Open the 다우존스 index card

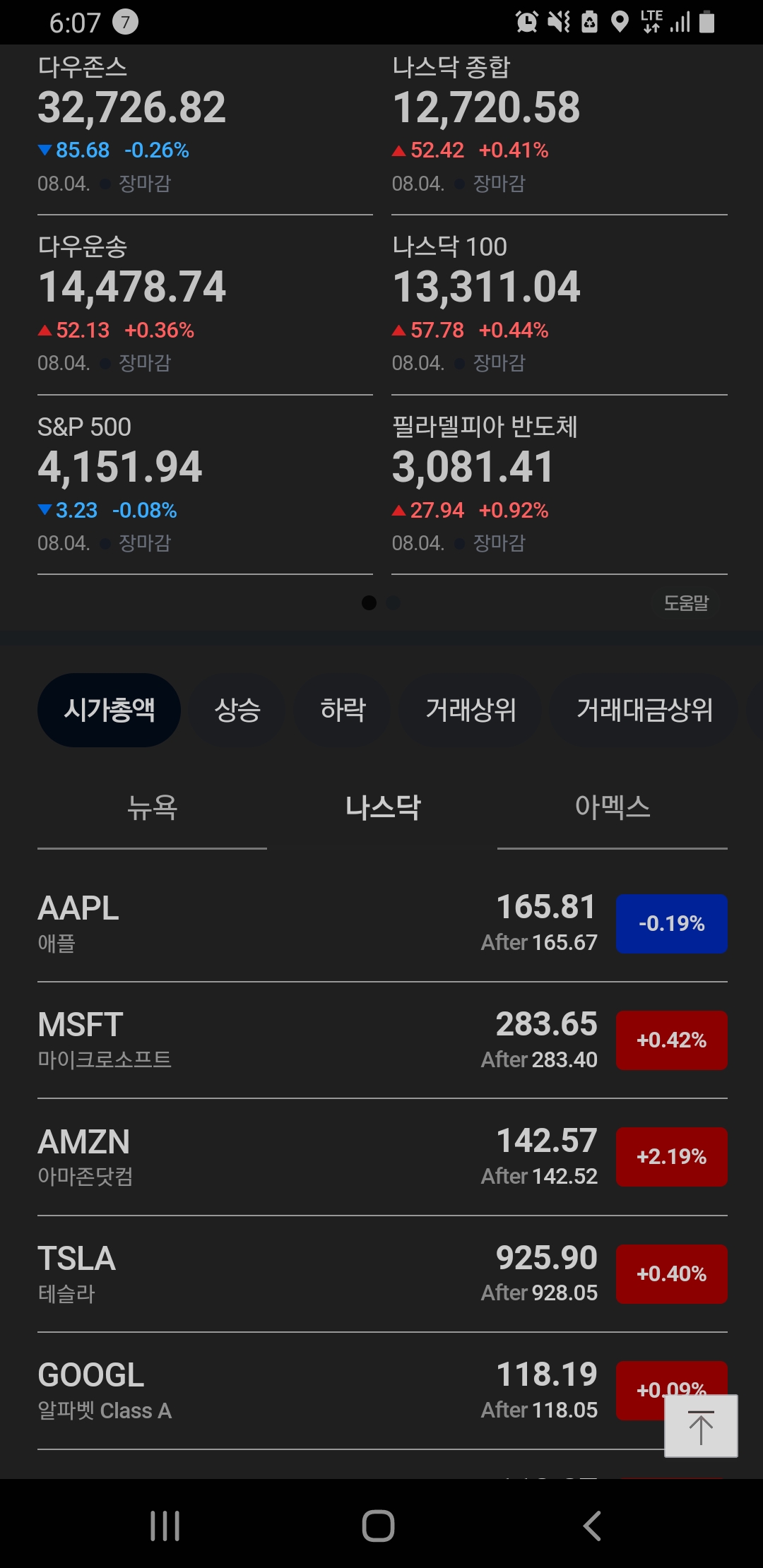coord(205,127)
